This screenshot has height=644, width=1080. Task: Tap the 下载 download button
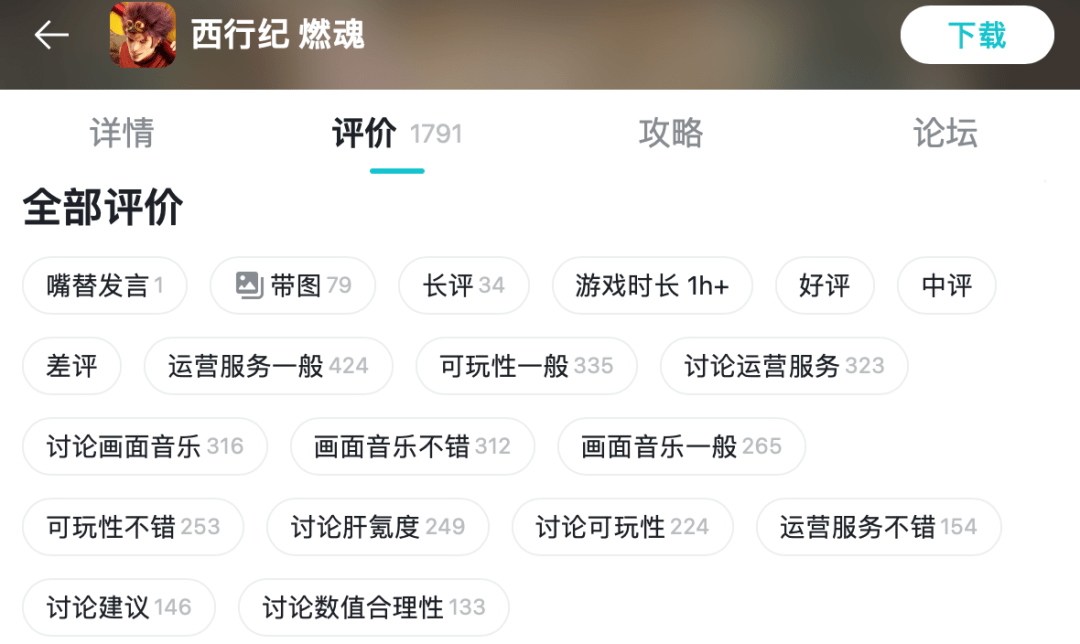click(976, 36)
